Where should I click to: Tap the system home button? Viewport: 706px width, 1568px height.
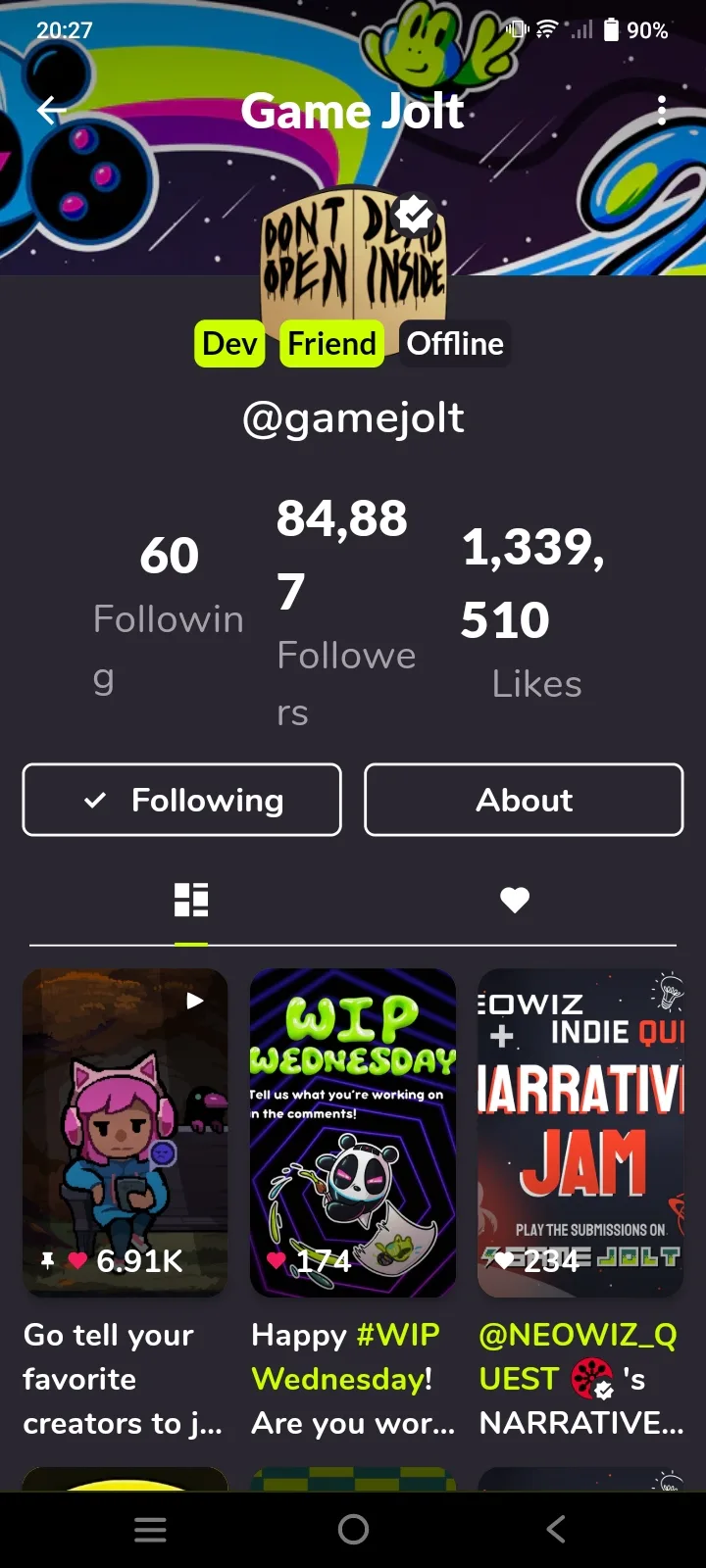click(x=353, y=1529)
